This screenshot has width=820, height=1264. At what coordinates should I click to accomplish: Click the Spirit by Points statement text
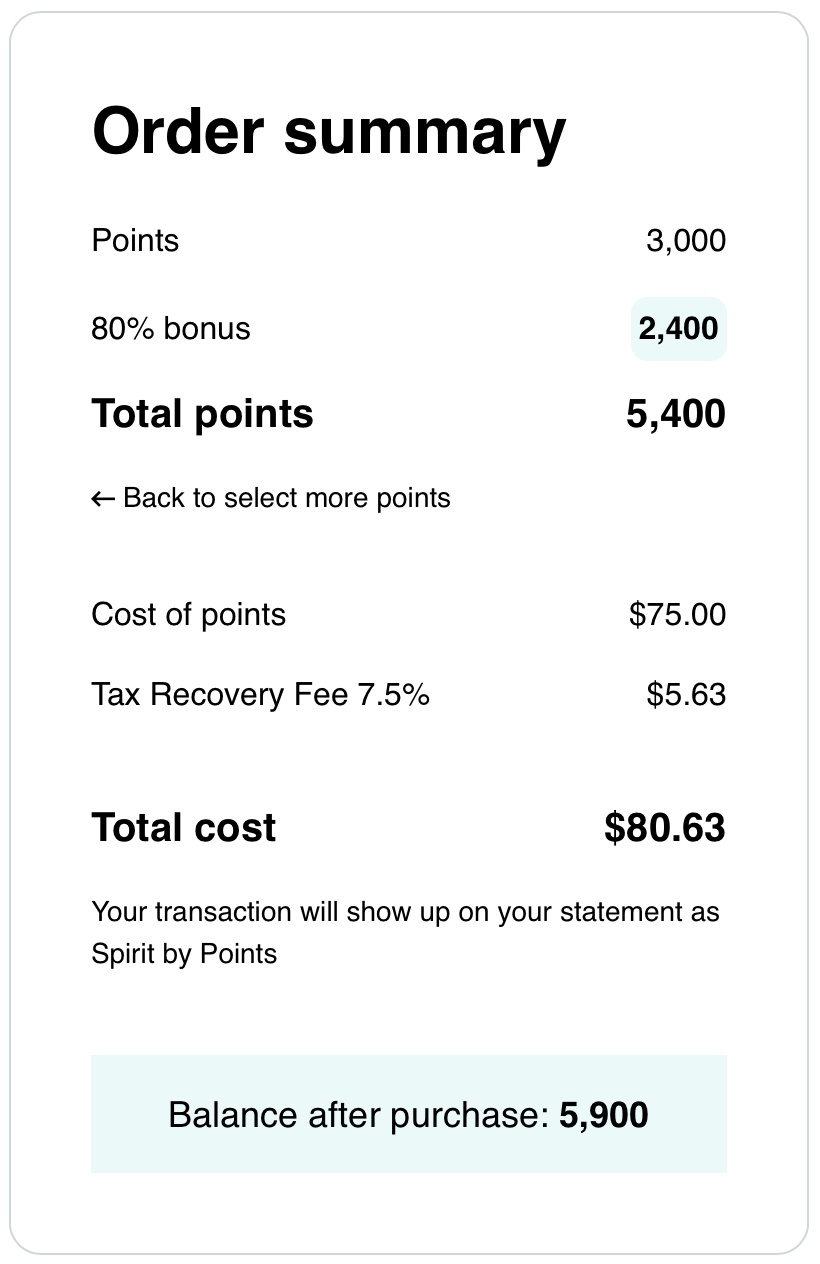(184, 954)
